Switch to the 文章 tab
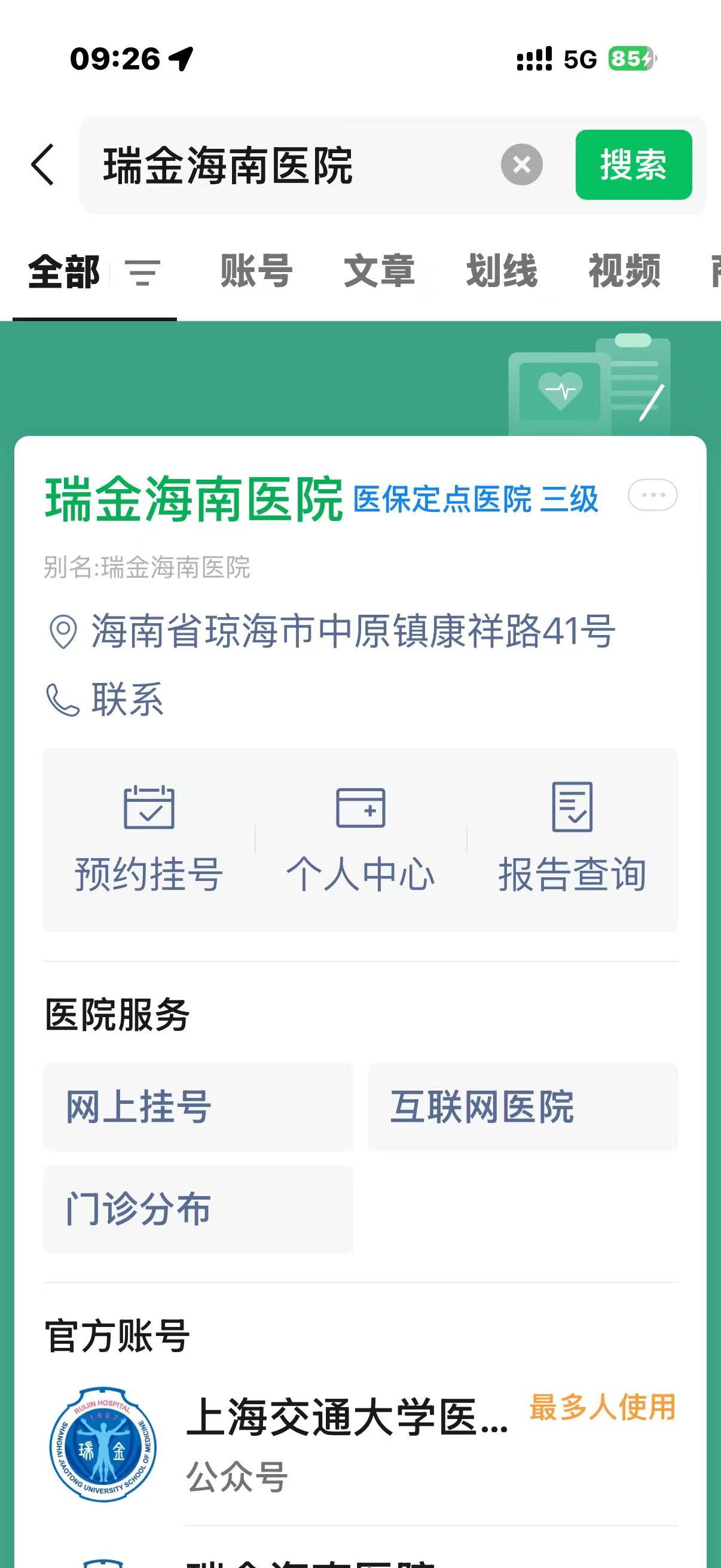 [379, 271]
